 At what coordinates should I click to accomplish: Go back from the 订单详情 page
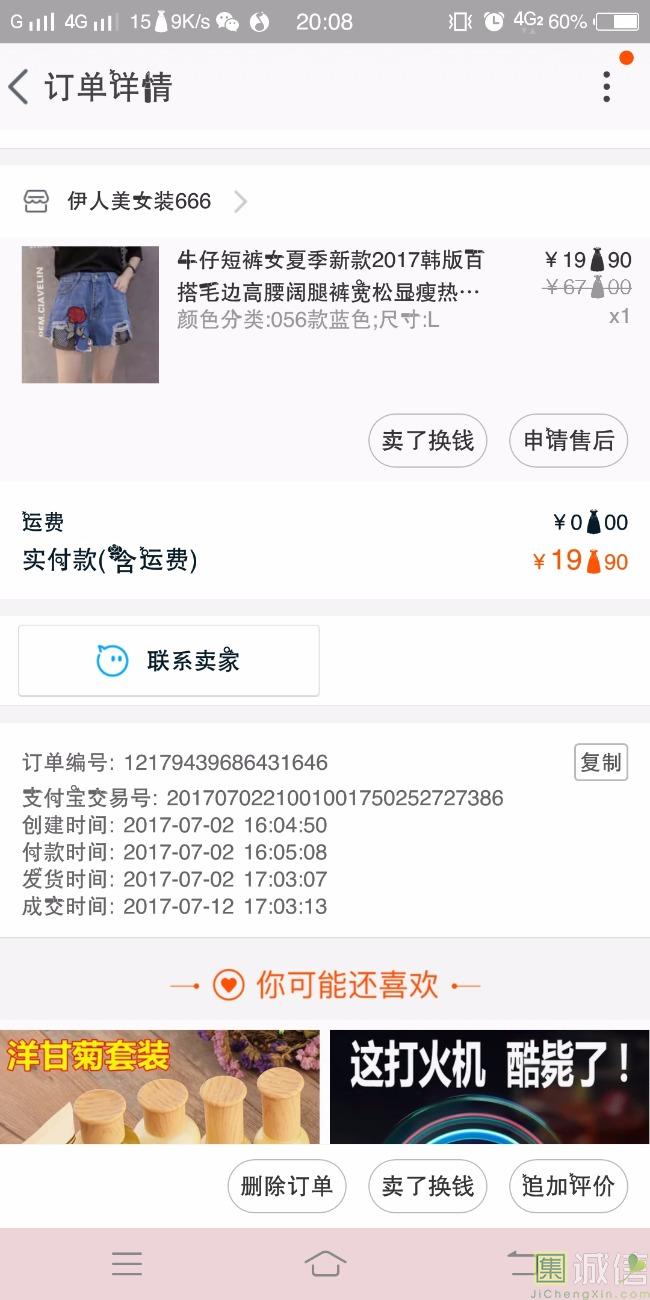20,87
